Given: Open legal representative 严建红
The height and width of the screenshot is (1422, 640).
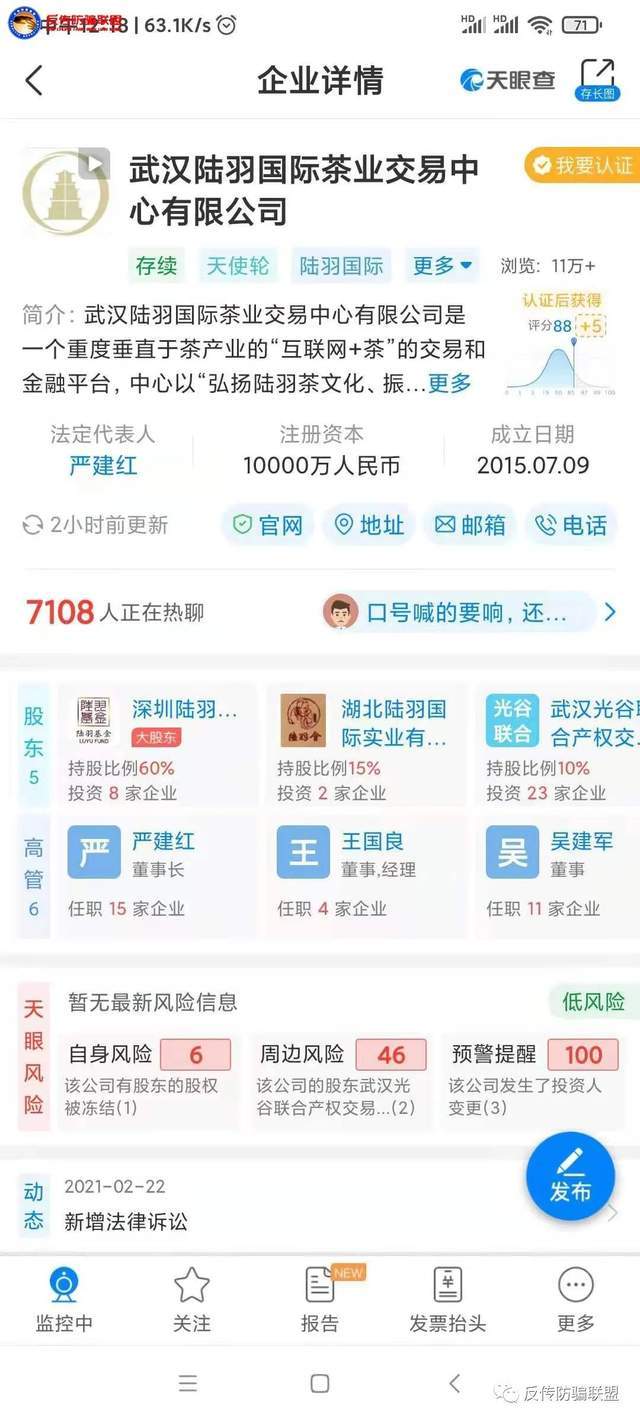Looking at the screenshot, I should [x=103, y=465].
